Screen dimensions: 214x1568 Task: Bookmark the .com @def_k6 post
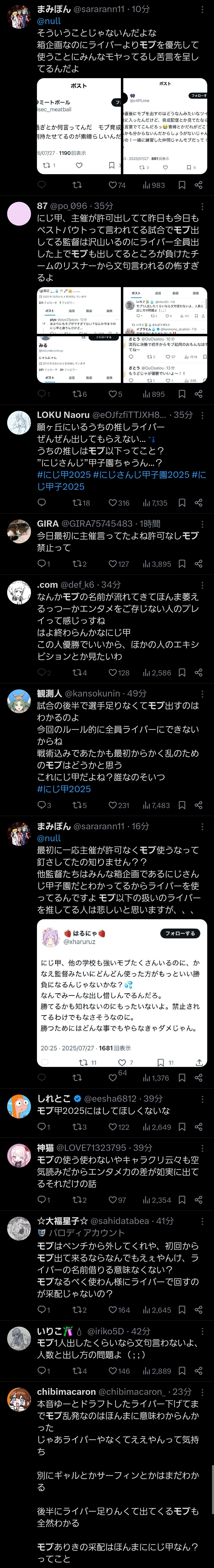coord(181,673)
